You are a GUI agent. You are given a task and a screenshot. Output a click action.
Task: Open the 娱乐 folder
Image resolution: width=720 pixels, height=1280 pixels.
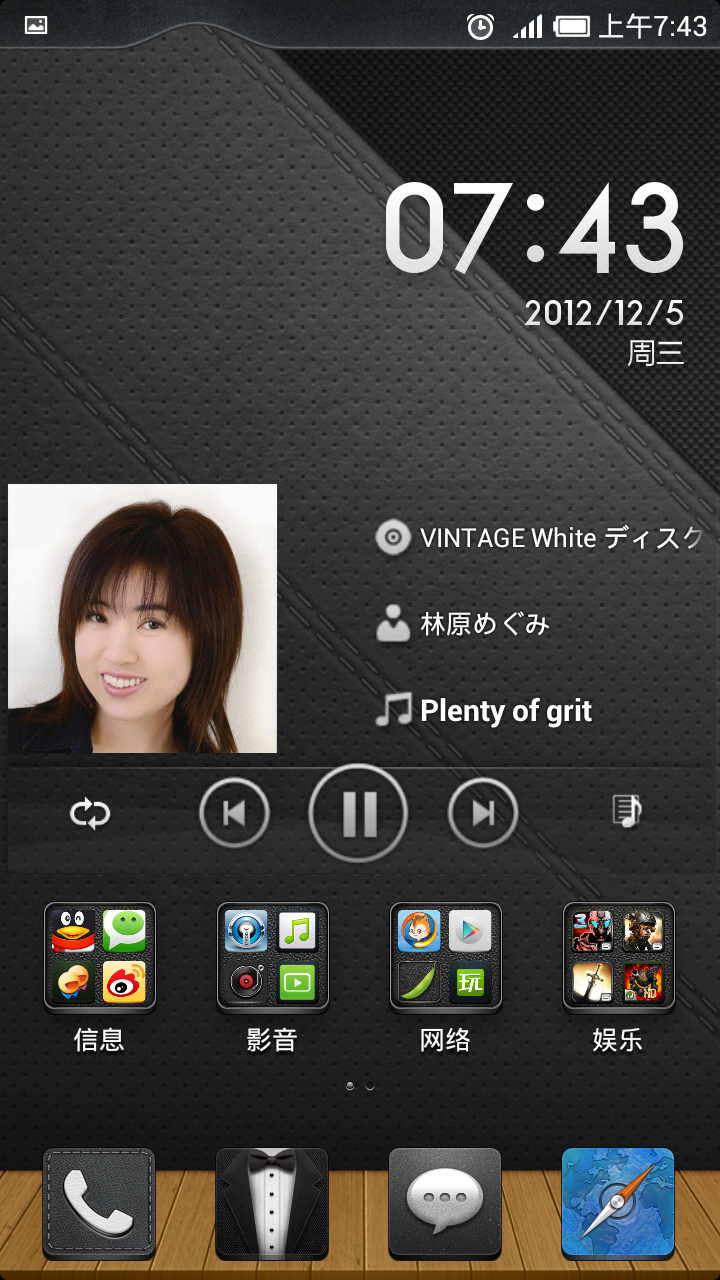(x=618, y=957)
